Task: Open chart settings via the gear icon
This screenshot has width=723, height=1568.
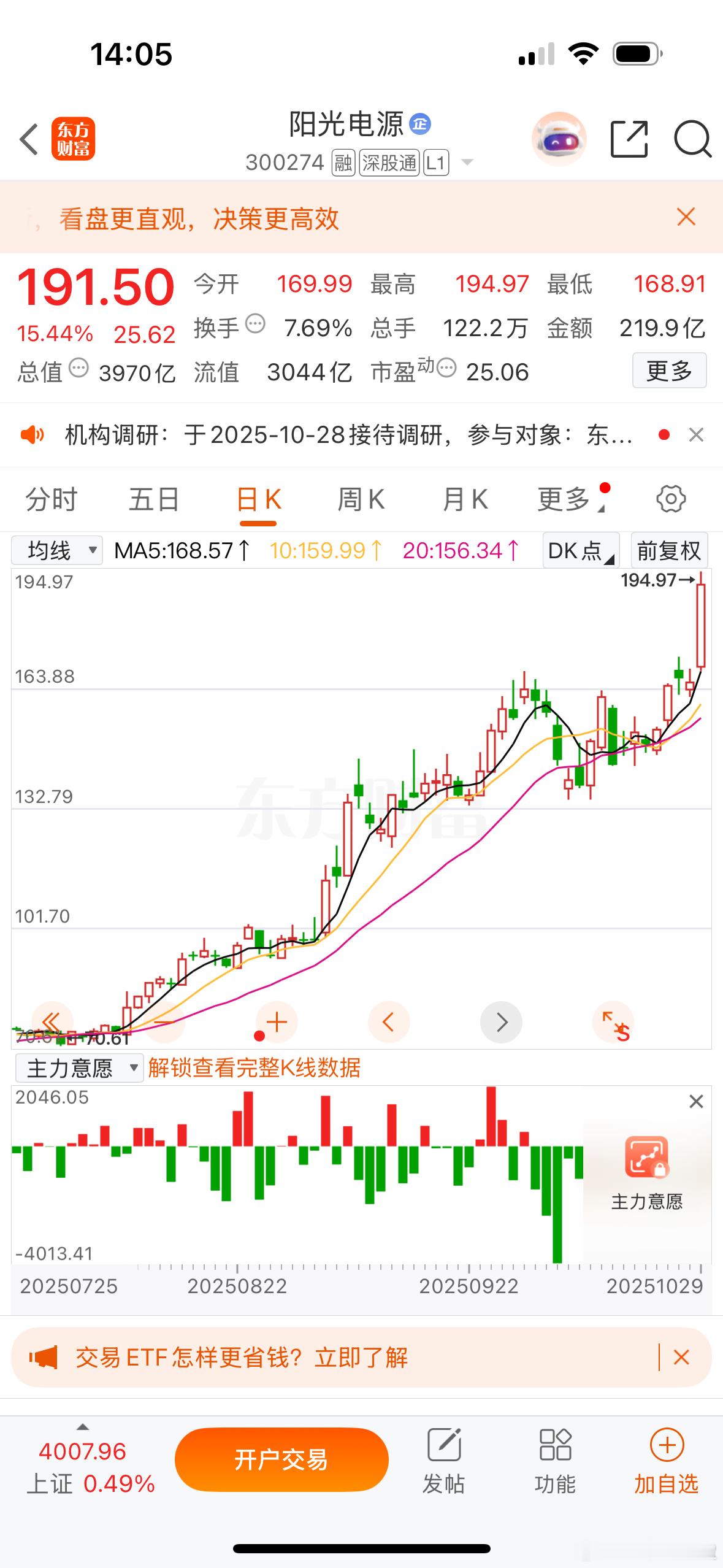Action: pos(670,498)
